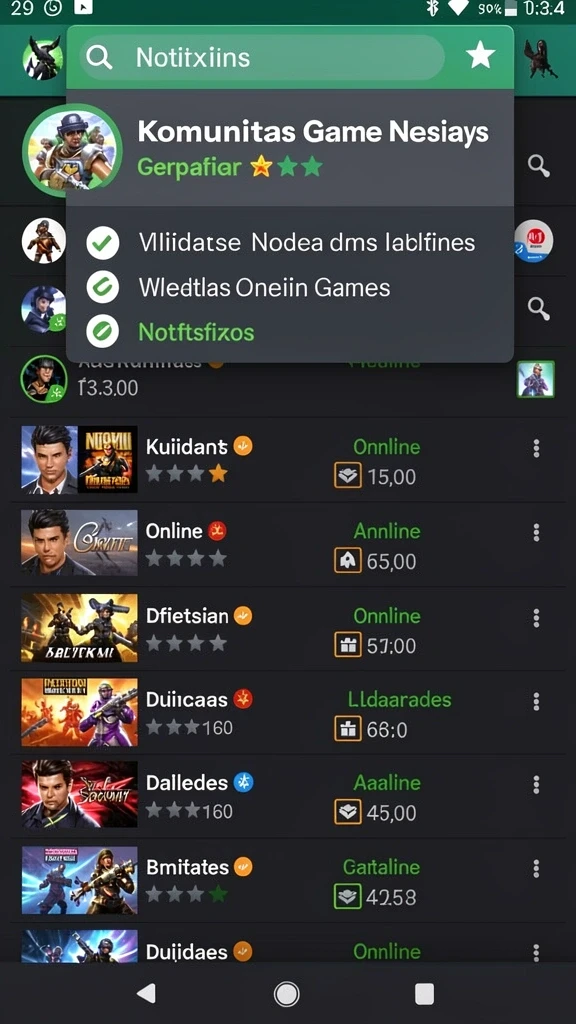Image resolution: width=576 pixels, height=1024 pixels.
Task: Open overflow menu for Bmitates
Action: pos(536,869)
